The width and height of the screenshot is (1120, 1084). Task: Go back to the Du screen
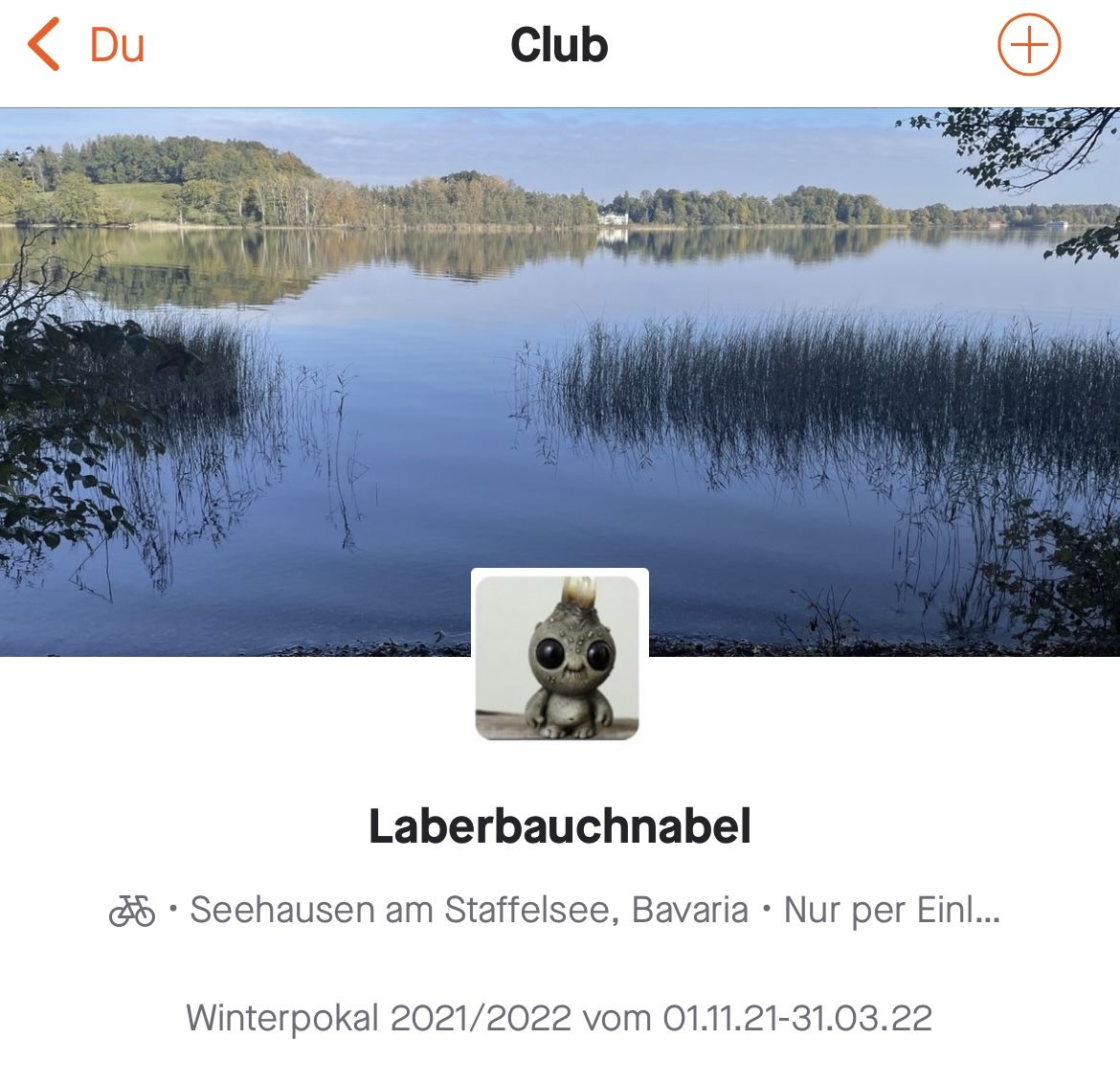tap(86, 45)
